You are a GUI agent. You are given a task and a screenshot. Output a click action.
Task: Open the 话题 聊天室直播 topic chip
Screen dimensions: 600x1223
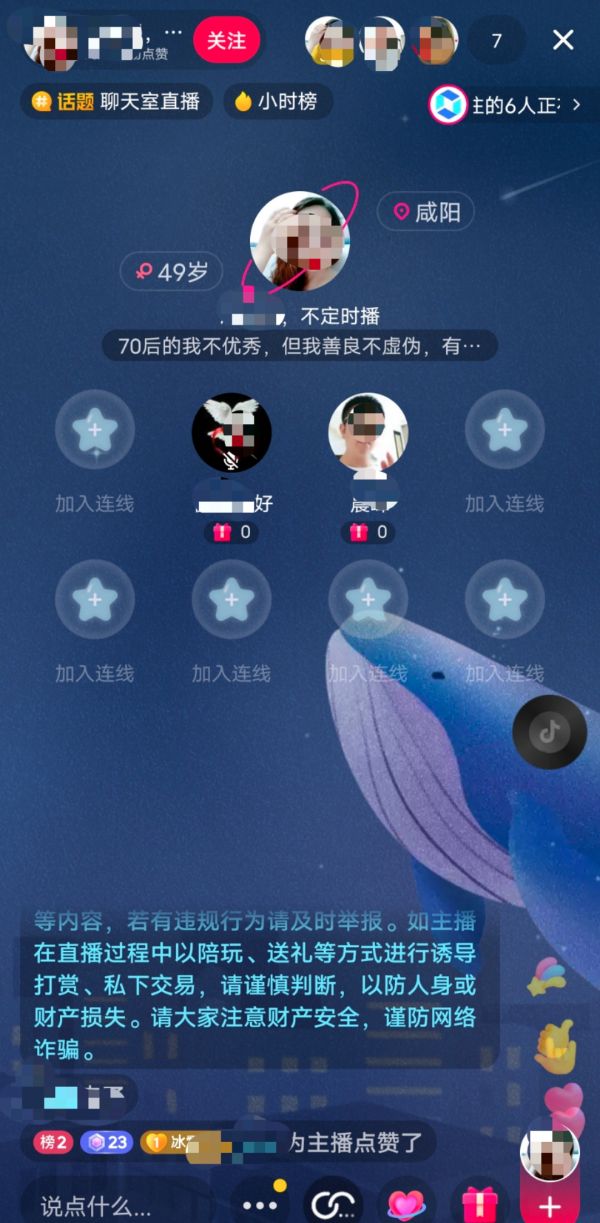point(116,101)
